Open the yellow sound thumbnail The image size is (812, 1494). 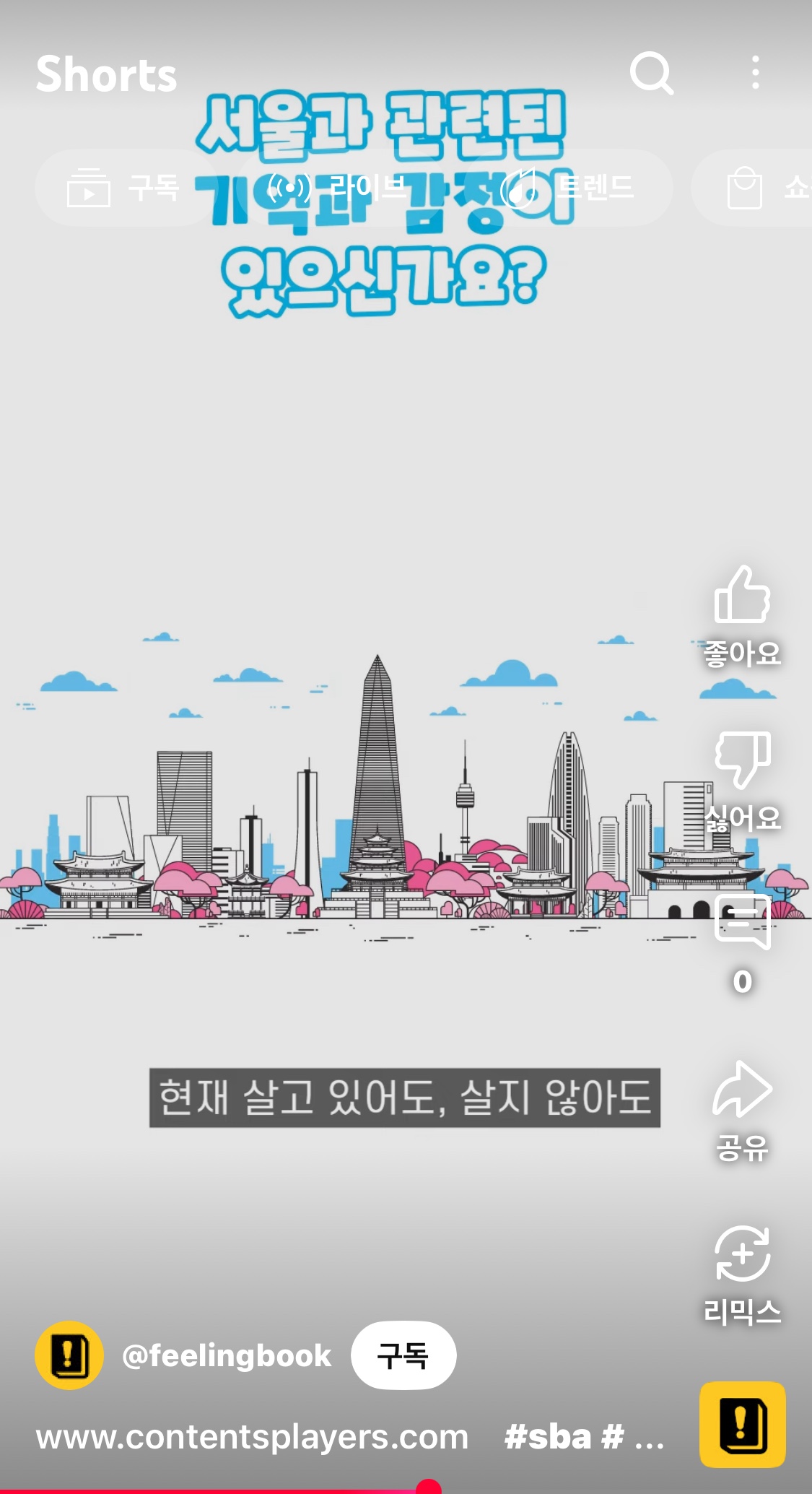[x=742, y=1424]
